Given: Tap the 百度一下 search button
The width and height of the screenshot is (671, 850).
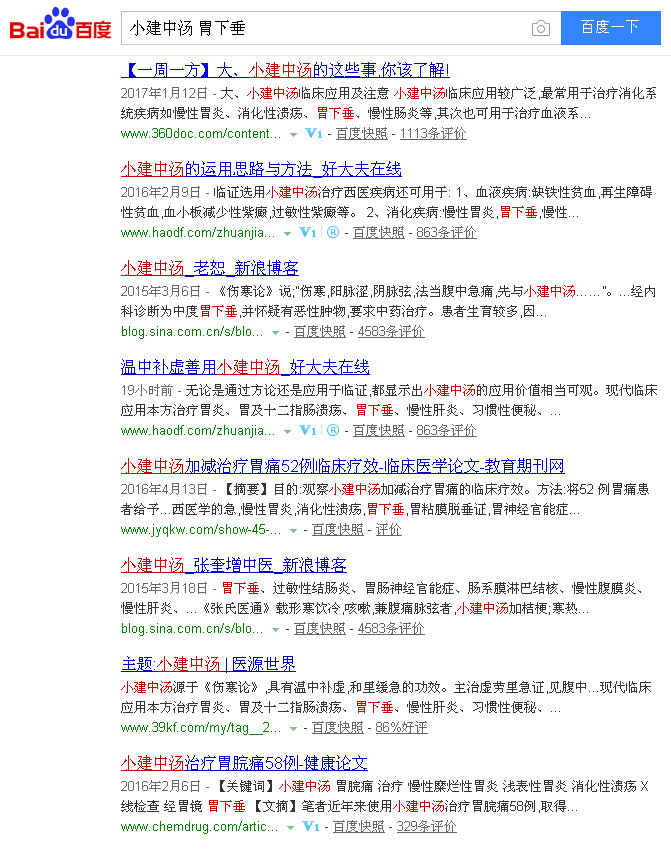Looking at the screenshot, I should (x=610, y=28).
